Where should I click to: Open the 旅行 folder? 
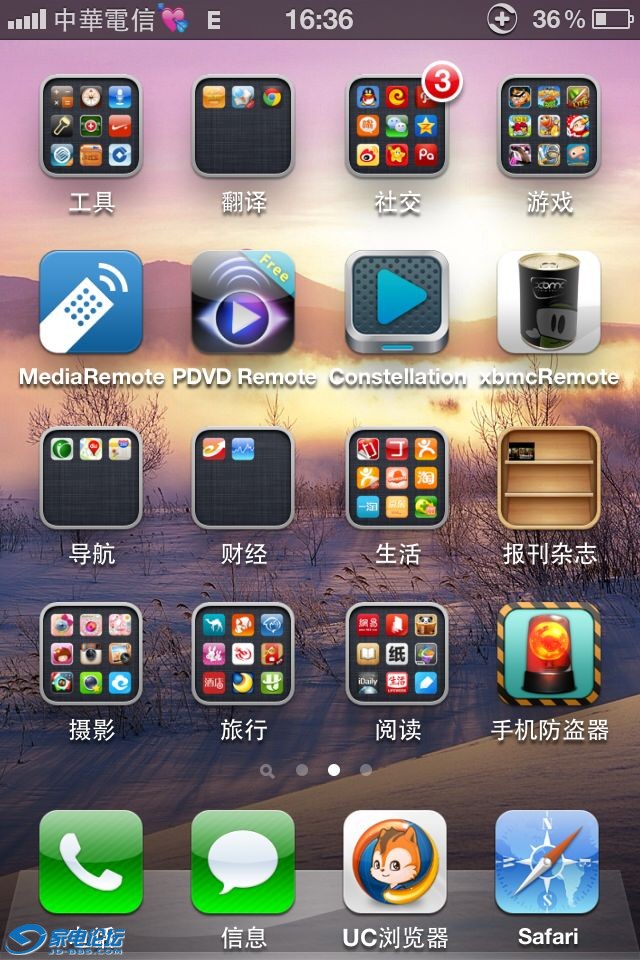point(243,654)
